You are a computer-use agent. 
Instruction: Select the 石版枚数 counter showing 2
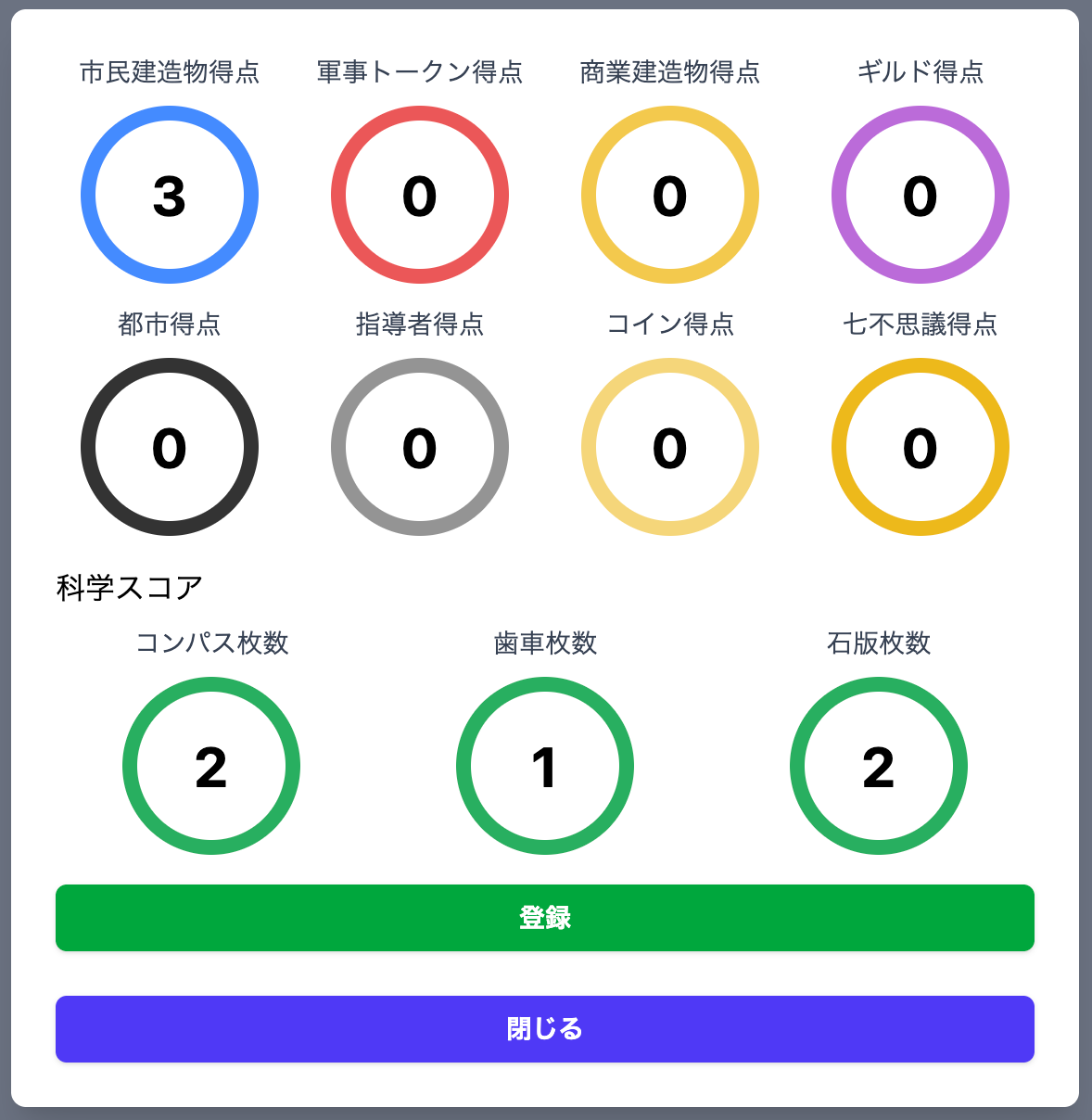click(x=880, y=766)
